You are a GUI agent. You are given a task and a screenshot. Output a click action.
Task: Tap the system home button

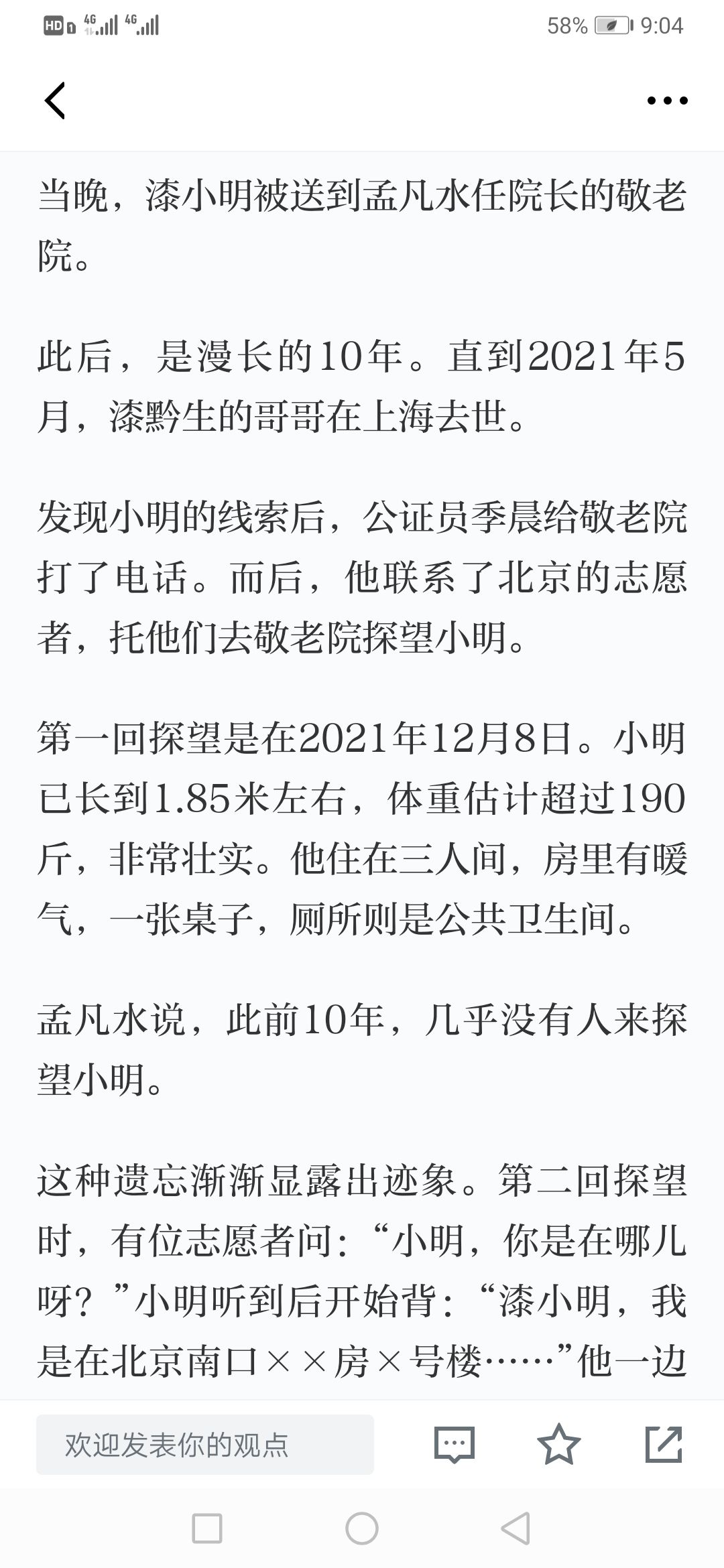[x=362, y=1529]
